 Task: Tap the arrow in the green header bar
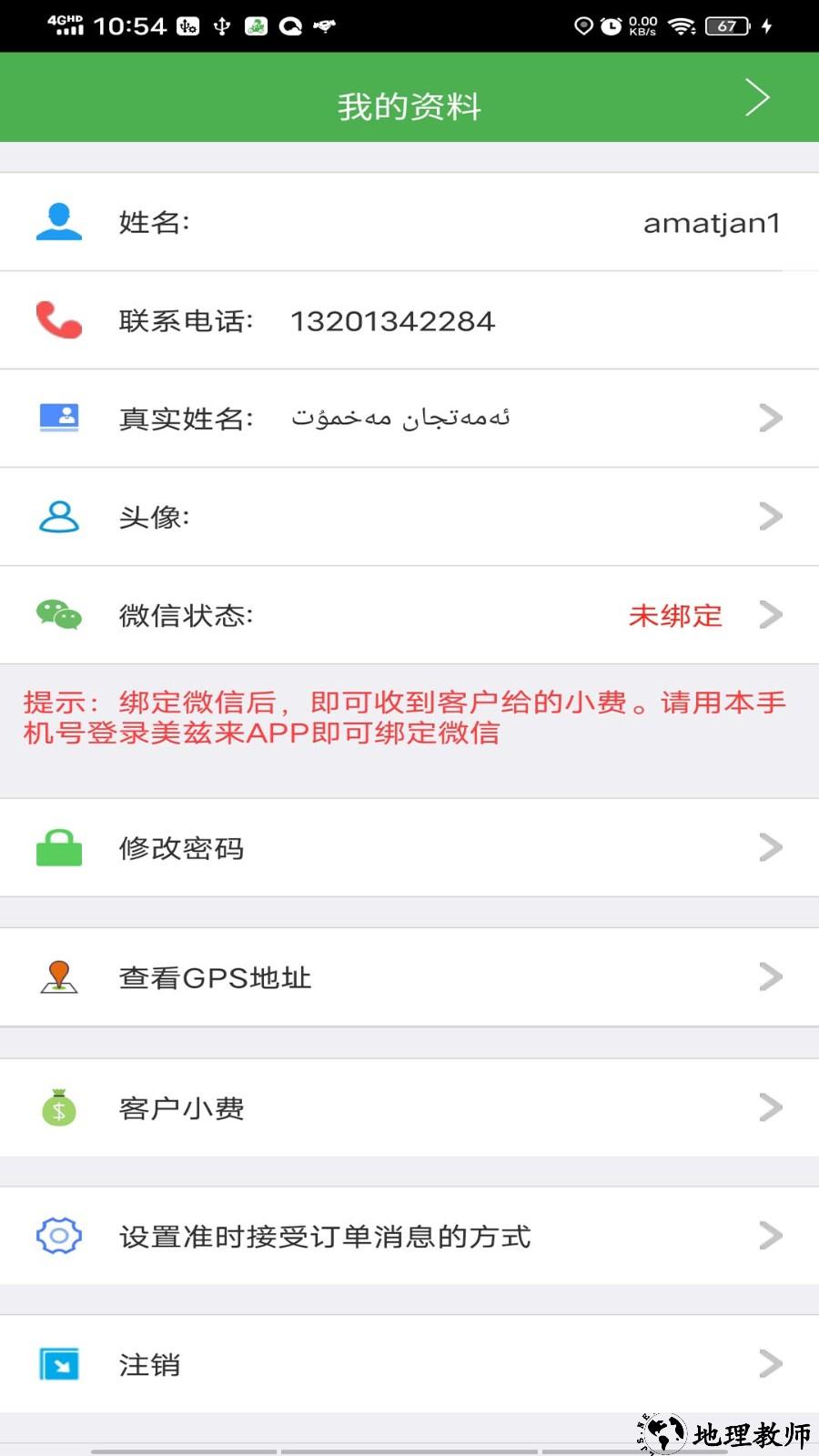pos(756,97)
